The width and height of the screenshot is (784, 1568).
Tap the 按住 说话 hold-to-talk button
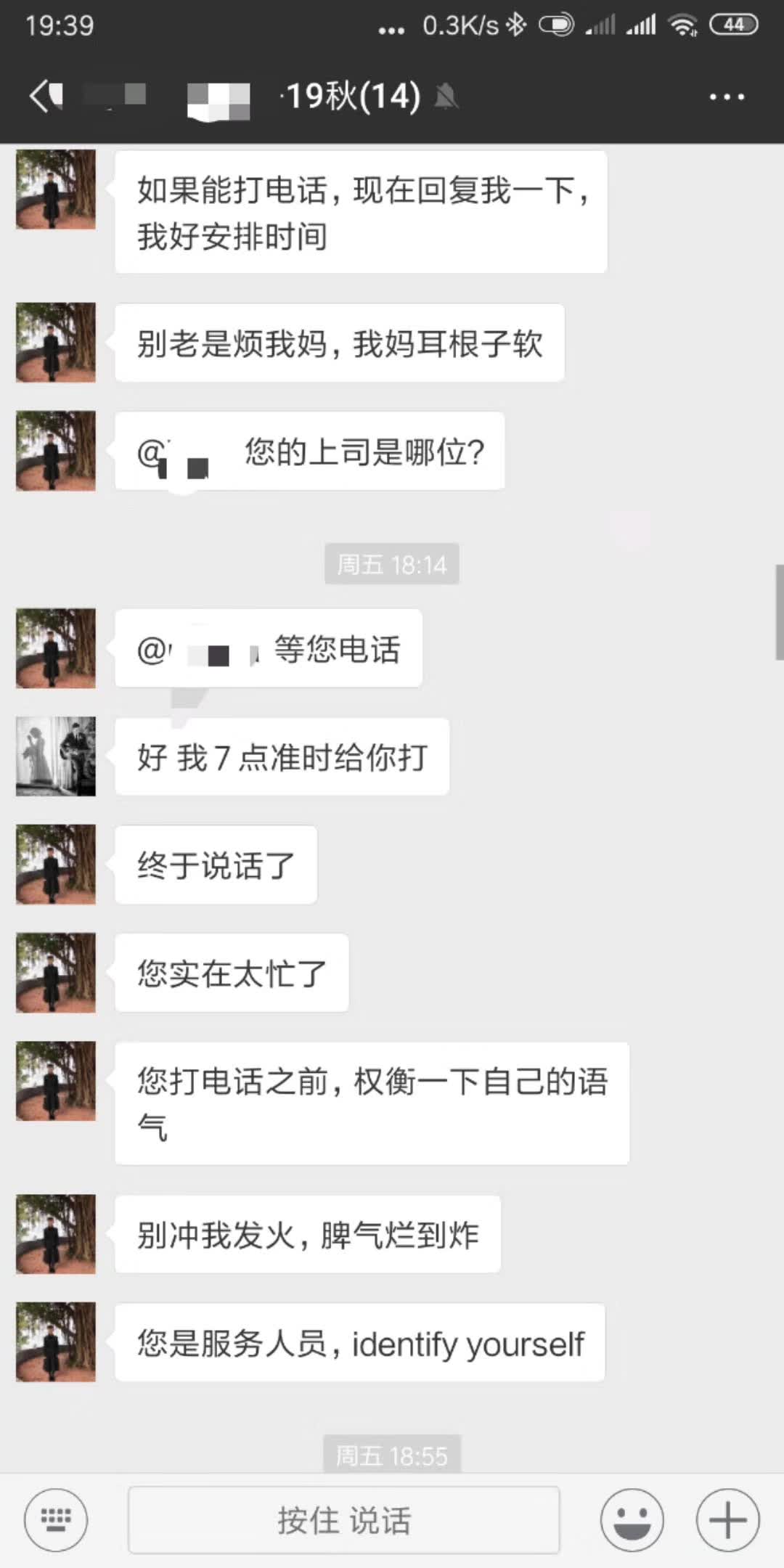coord(343,1519)
